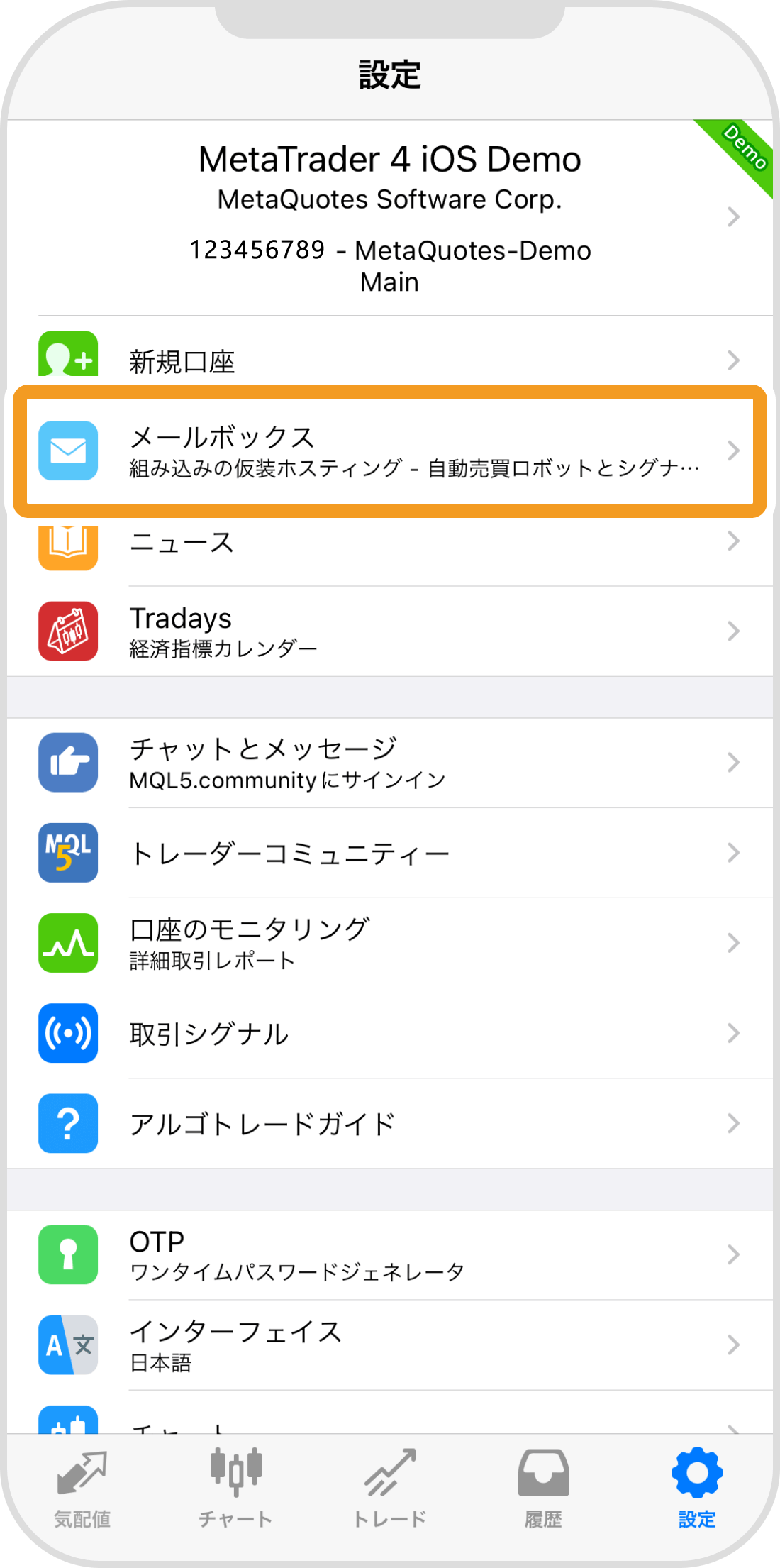The height and width of the screenshot is (1568, 780).
Task: Open the Tradays calendar icon
Action: coord(67,630)
